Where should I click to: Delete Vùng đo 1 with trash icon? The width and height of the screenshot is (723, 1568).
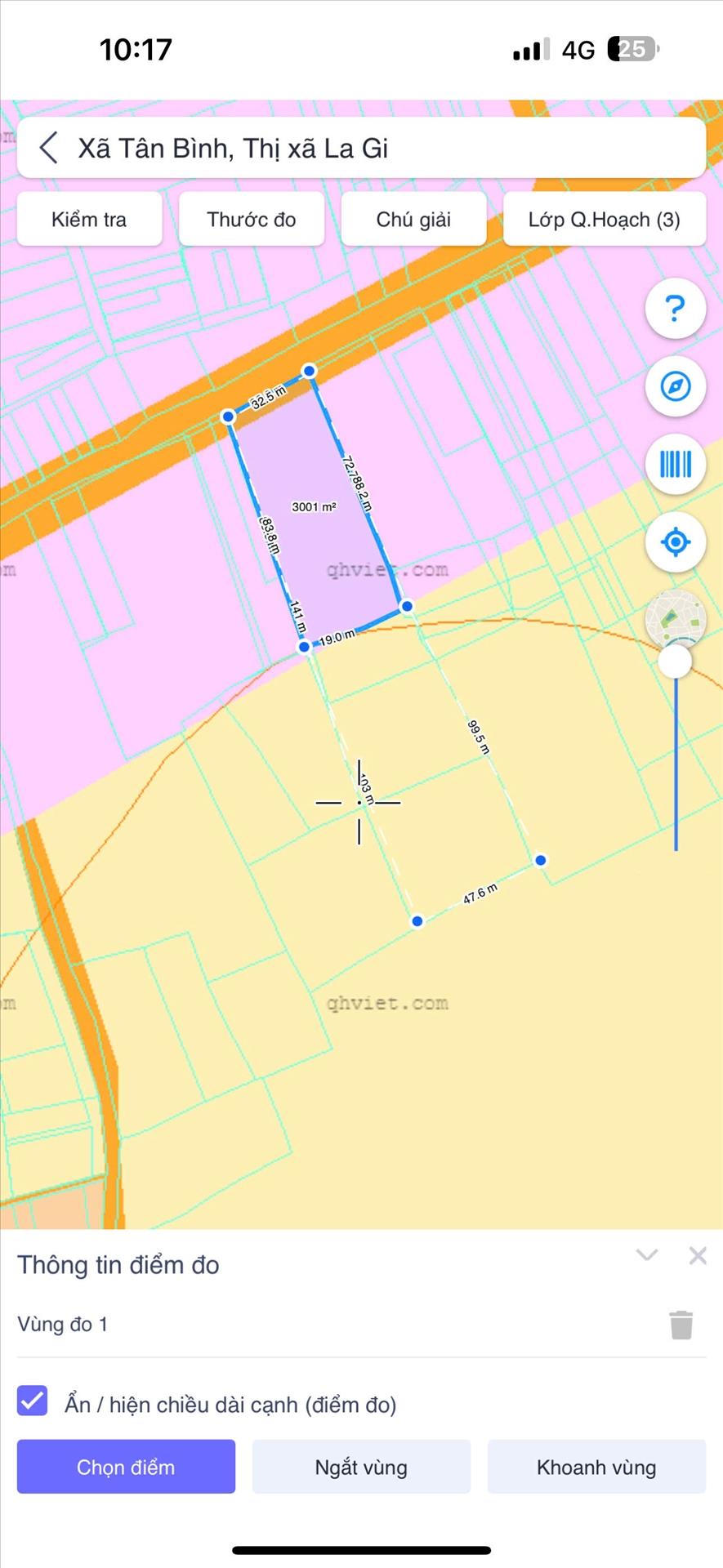point(681,1325)
